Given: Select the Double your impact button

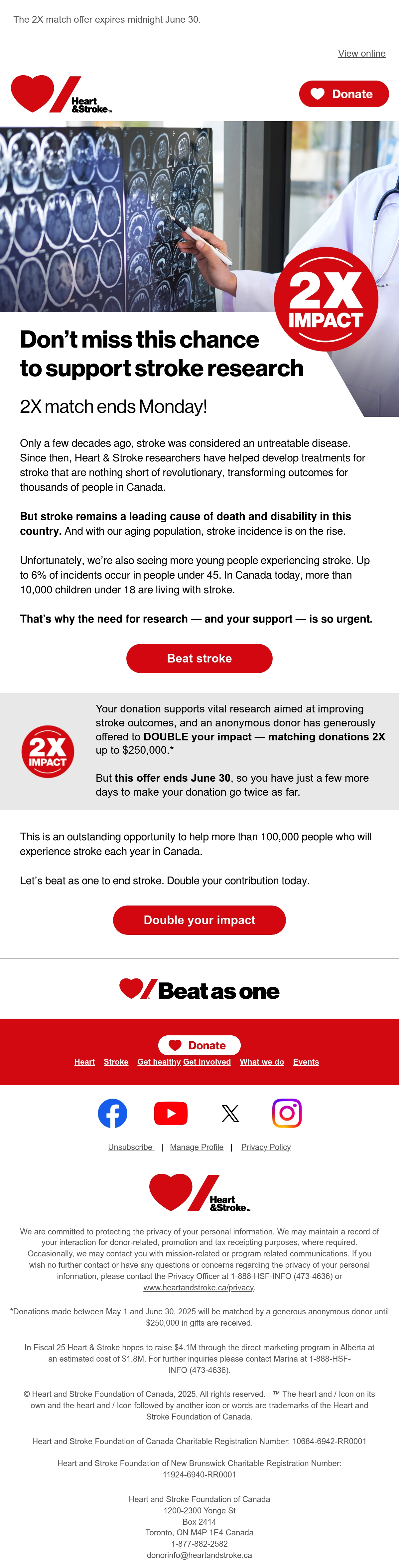Looking at the screenshot, I should click(x=199, y=920).
